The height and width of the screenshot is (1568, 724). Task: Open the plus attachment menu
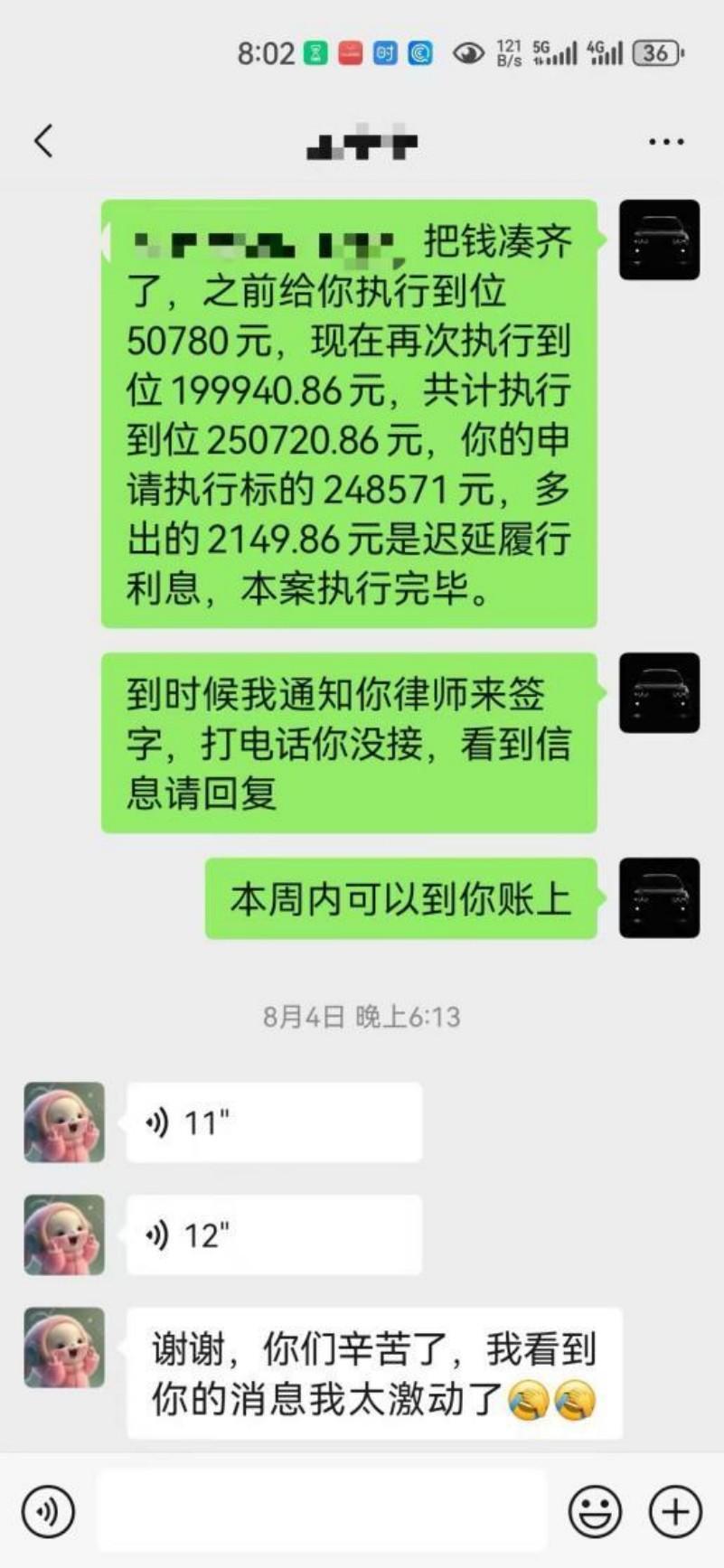[x=675, y=1511]
